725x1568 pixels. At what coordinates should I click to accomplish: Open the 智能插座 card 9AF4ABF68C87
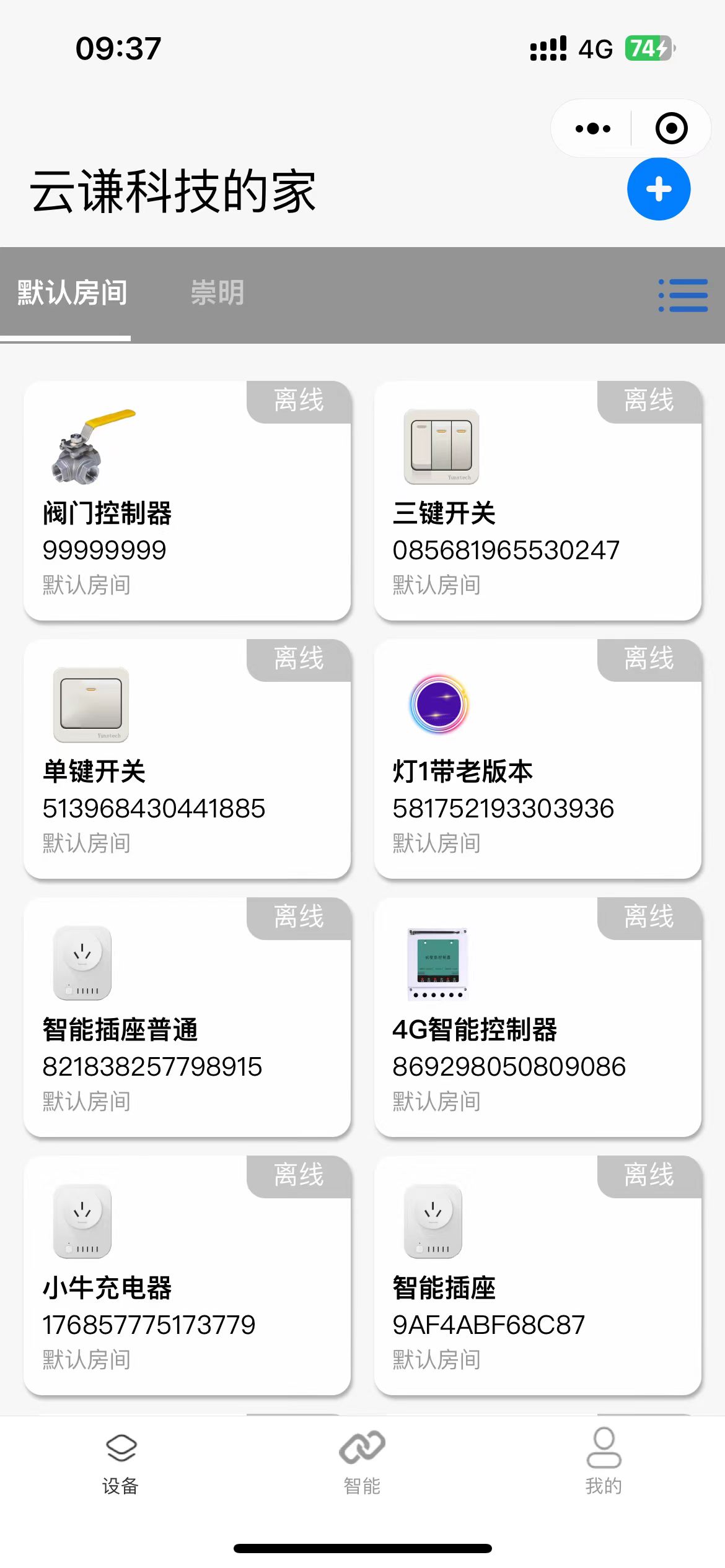click(537, 1276)
